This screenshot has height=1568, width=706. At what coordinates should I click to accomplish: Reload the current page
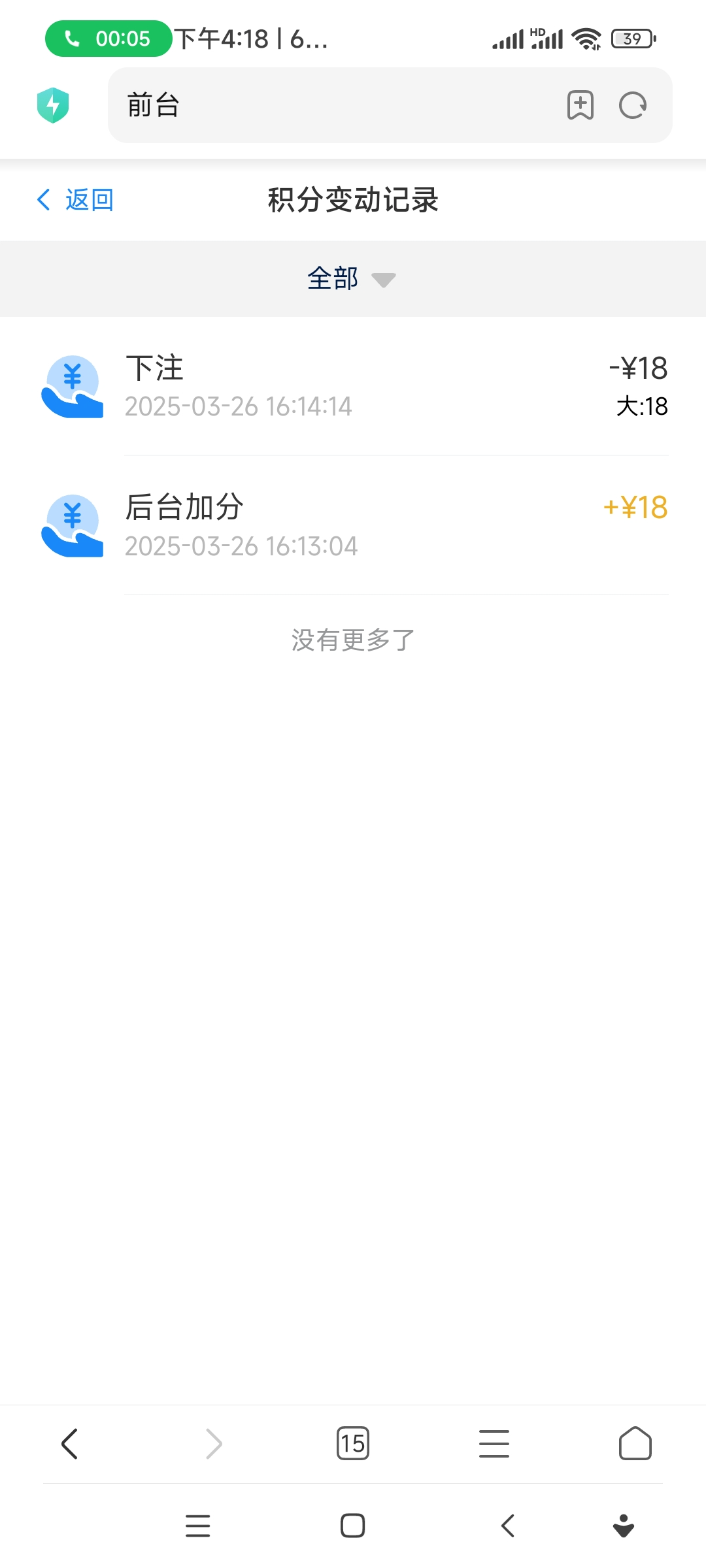click(x=633, y=105)
